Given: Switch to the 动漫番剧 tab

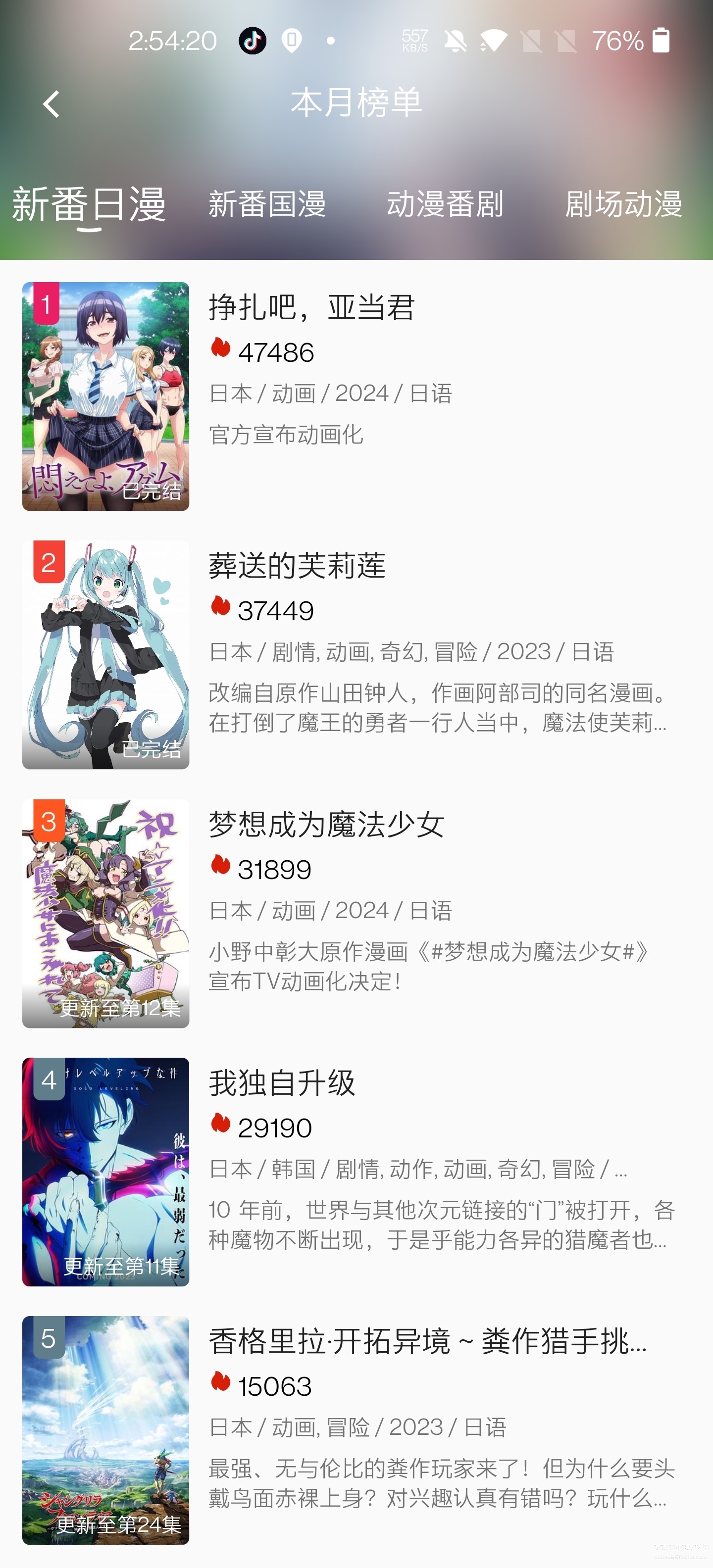Looking at the screenshot, I should click(x=445, y=204).
